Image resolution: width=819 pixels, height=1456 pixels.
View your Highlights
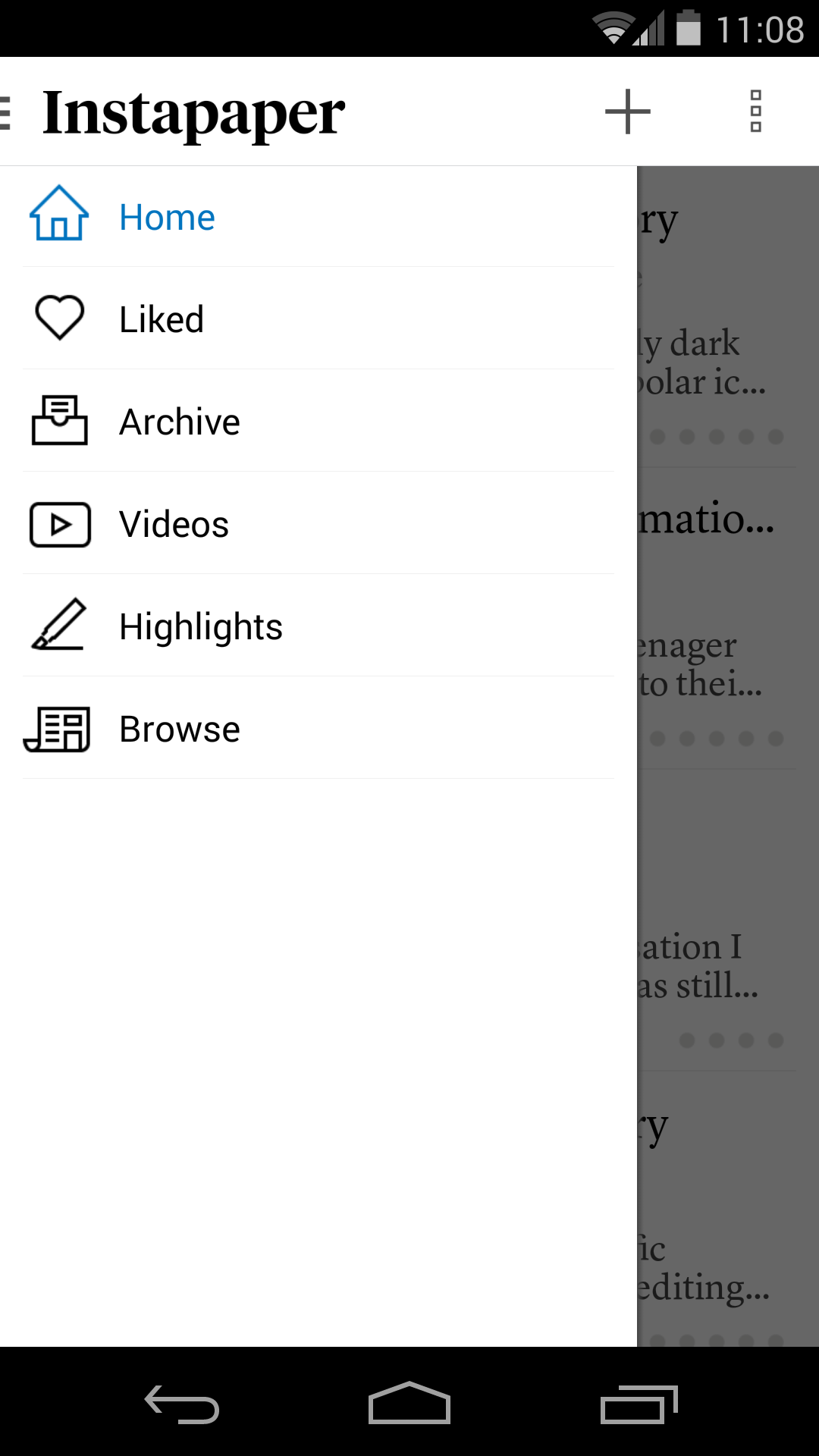click(200, 626)
